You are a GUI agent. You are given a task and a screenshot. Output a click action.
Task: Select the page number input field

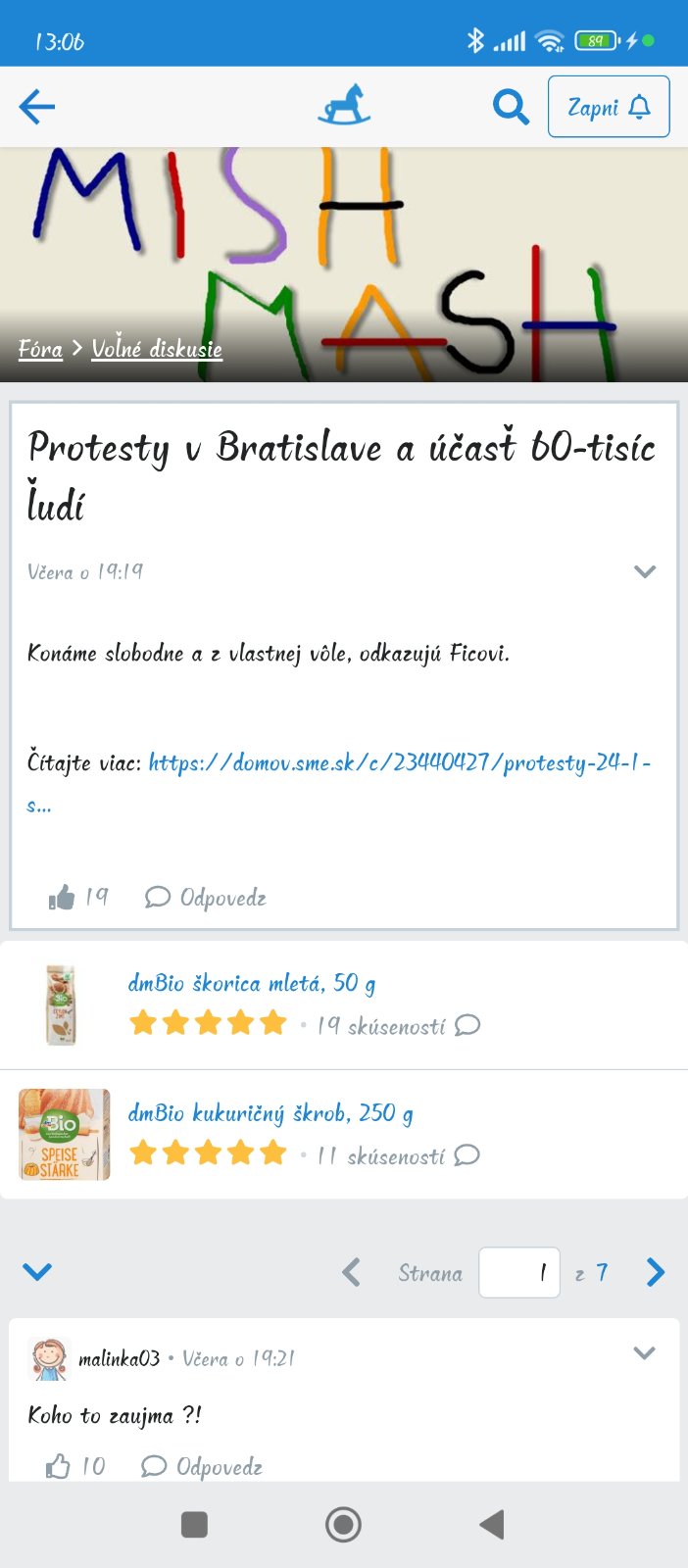518,1272
